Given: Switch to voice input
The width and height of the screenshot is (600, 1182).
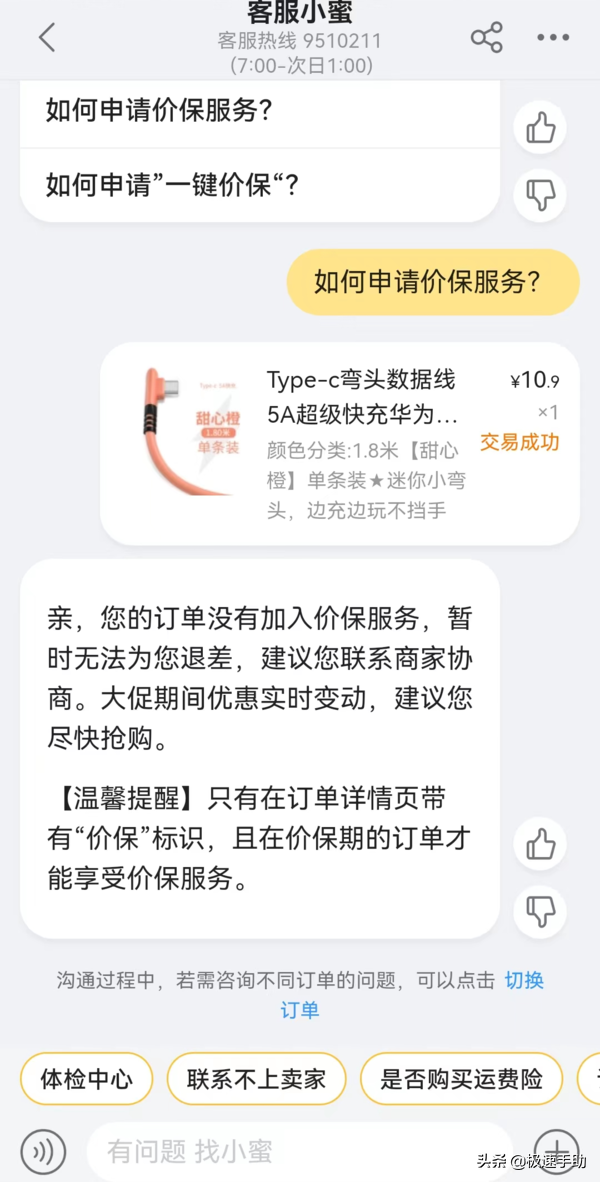Looking at the screenshot, I should pyautogui.click(x=43, y=1152).
